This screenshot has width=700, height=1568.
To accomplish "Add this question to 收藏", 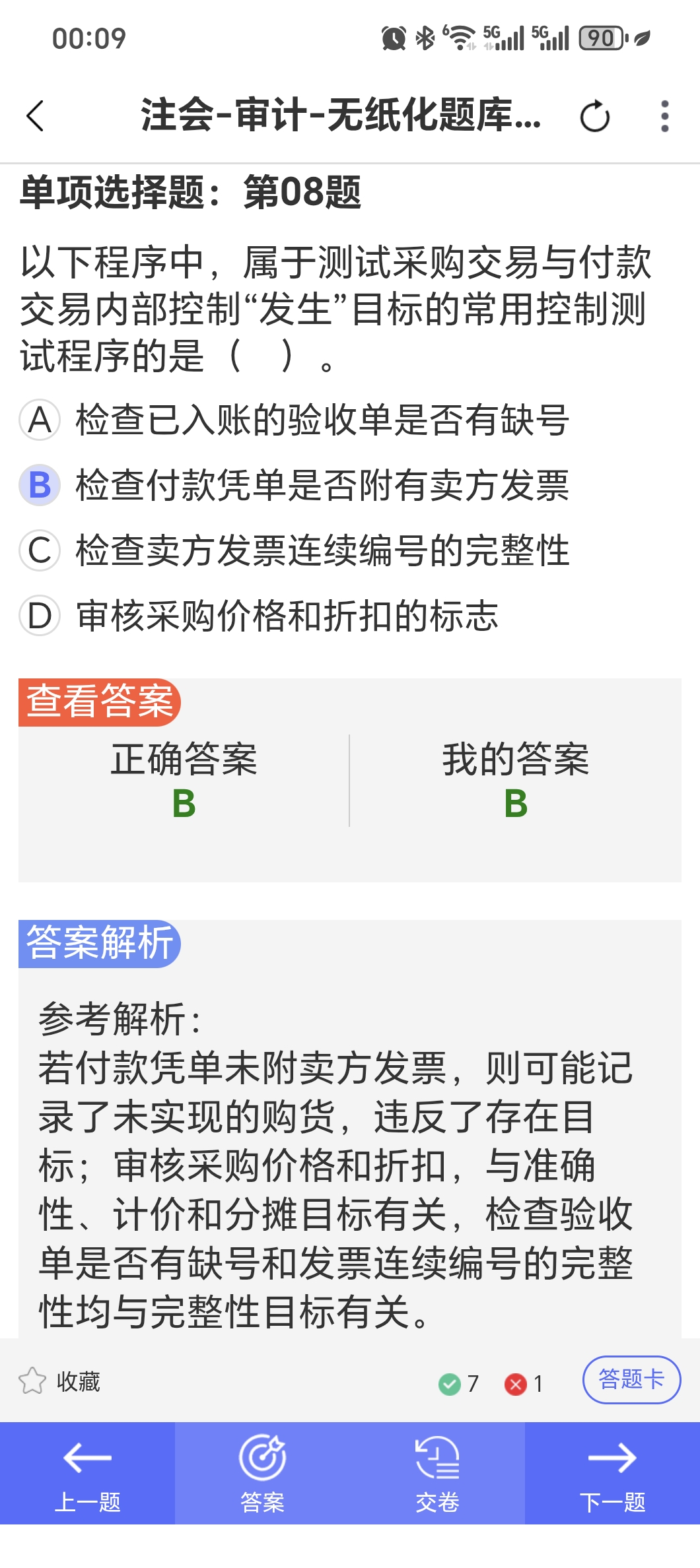I will [x=59, y=1381].
